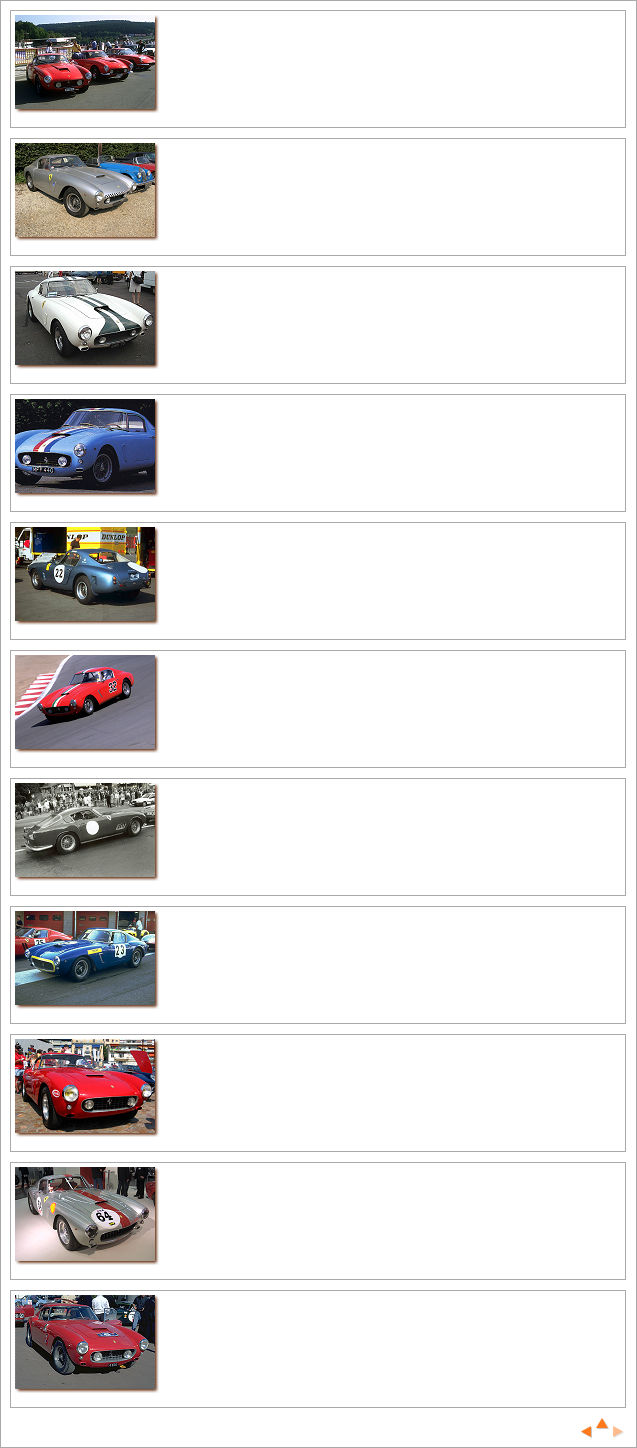Select the blue number 23 race car
This screenshot has width=637, height=1448.
click(85, 958)
